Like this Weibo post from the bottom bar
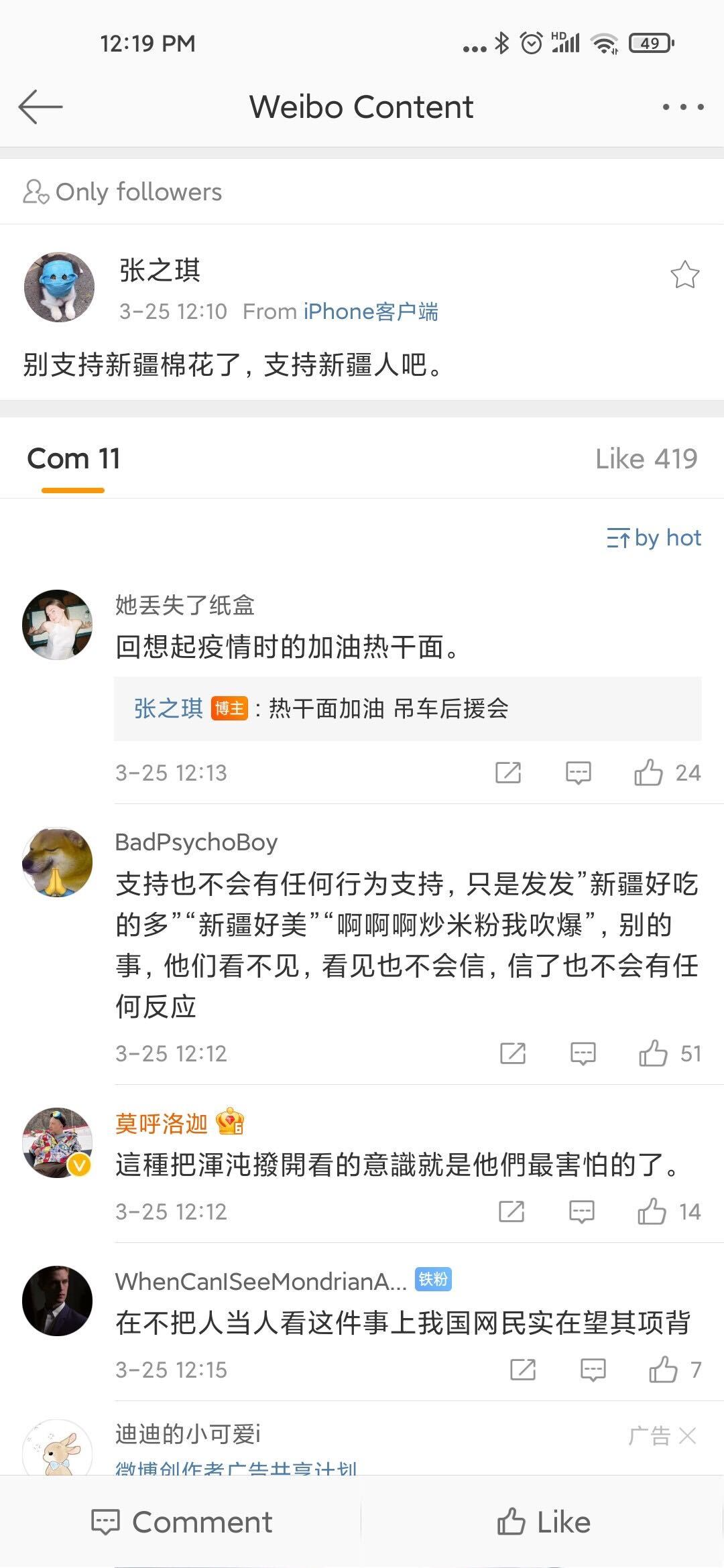The width and height of the screenshot is (724, 1568). click(x=544, y=1522)
